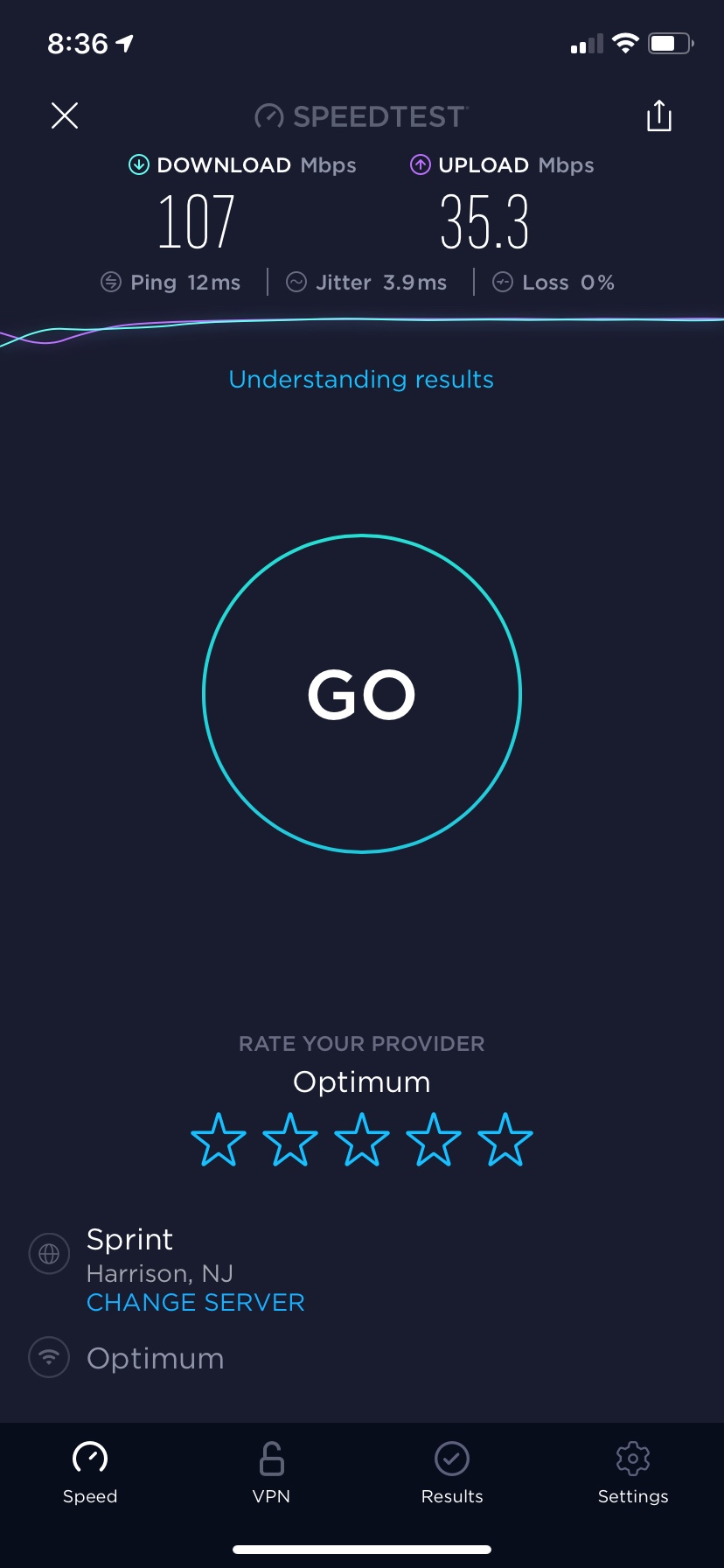Open the Results tab
The image size is (724, 1568).
[x=452, y=1473]
